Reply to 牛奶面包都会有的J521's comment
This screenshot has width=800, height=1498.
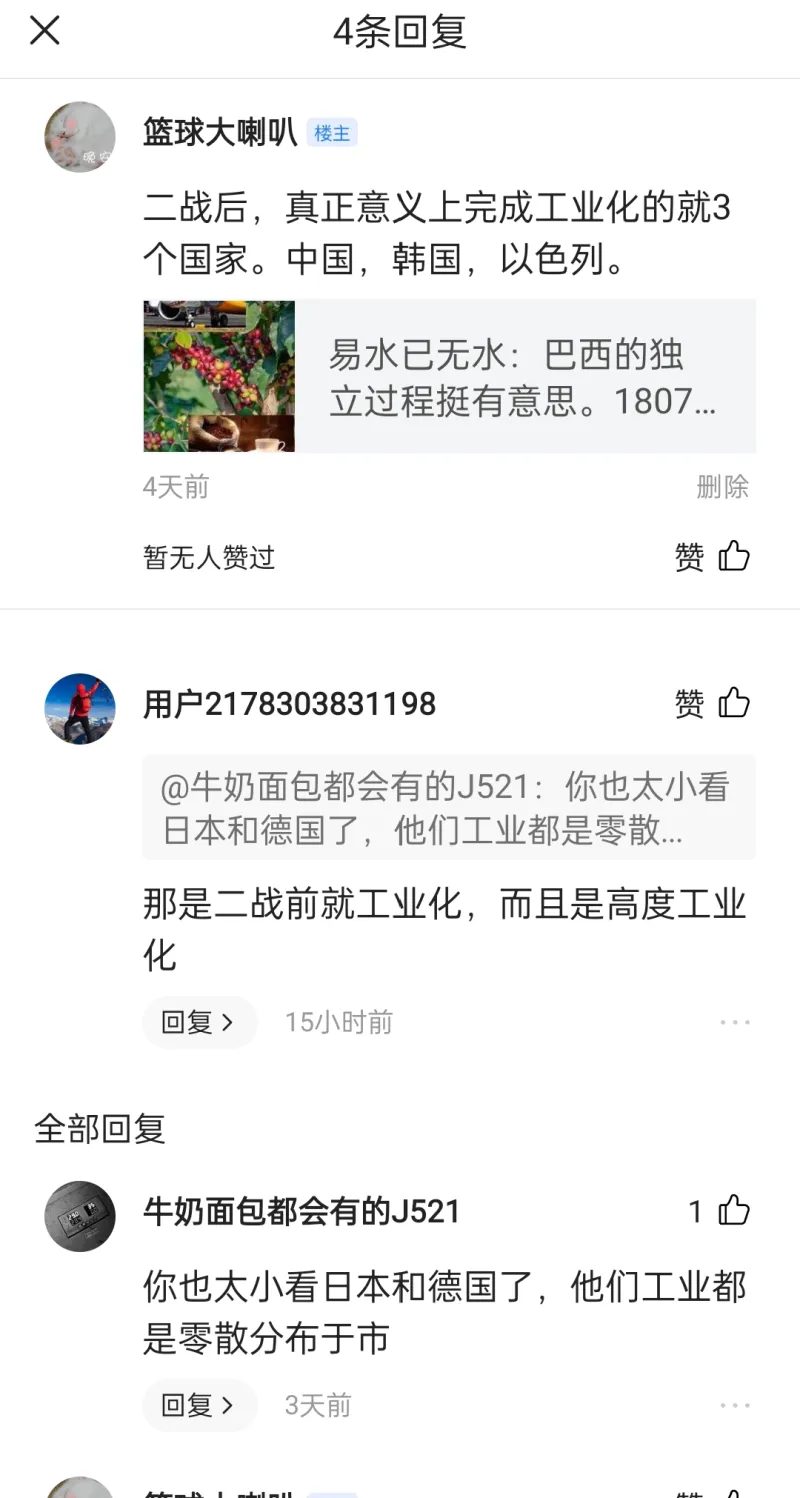point(199,1405)
